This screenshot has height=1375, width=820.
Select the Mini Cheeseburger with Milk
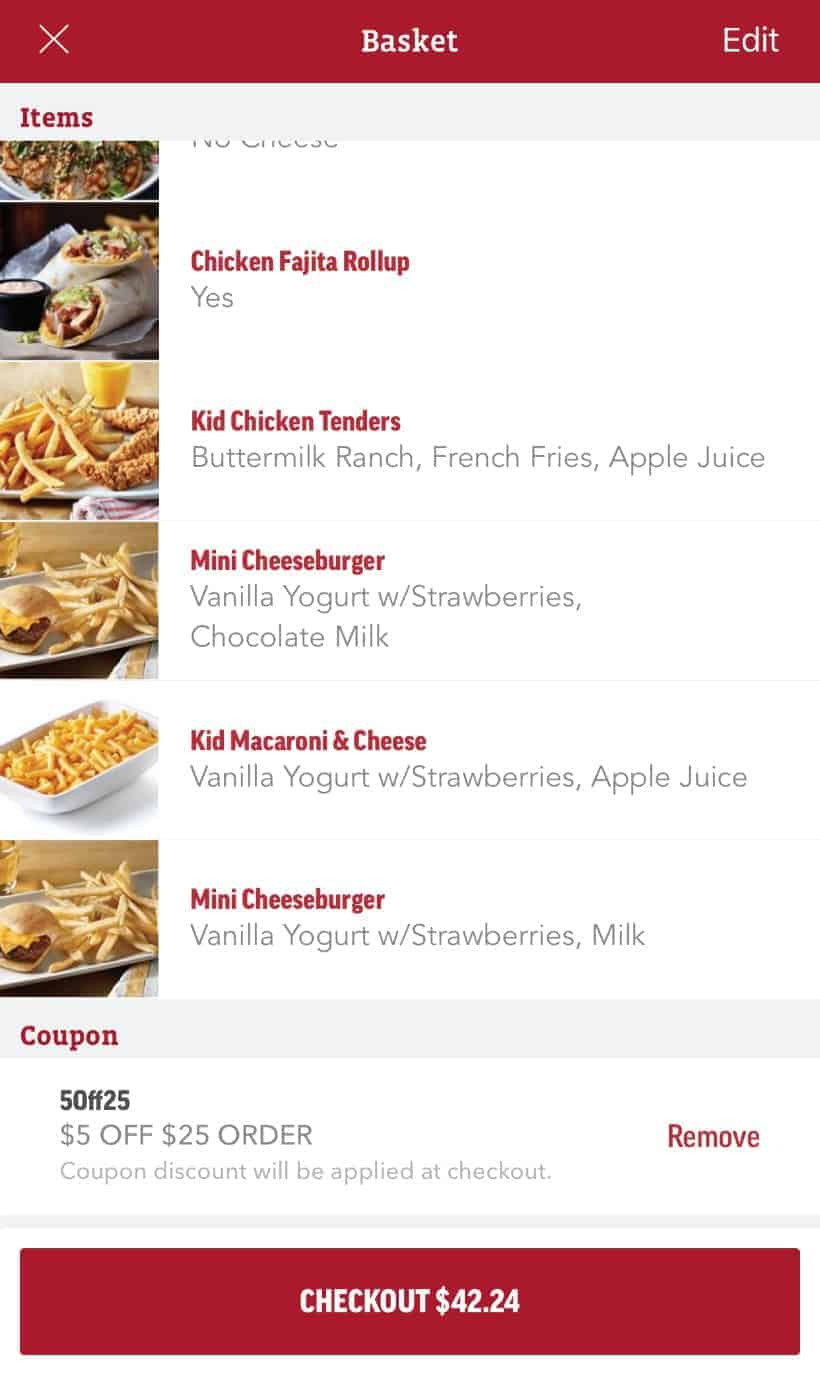[x=410, y=919]
